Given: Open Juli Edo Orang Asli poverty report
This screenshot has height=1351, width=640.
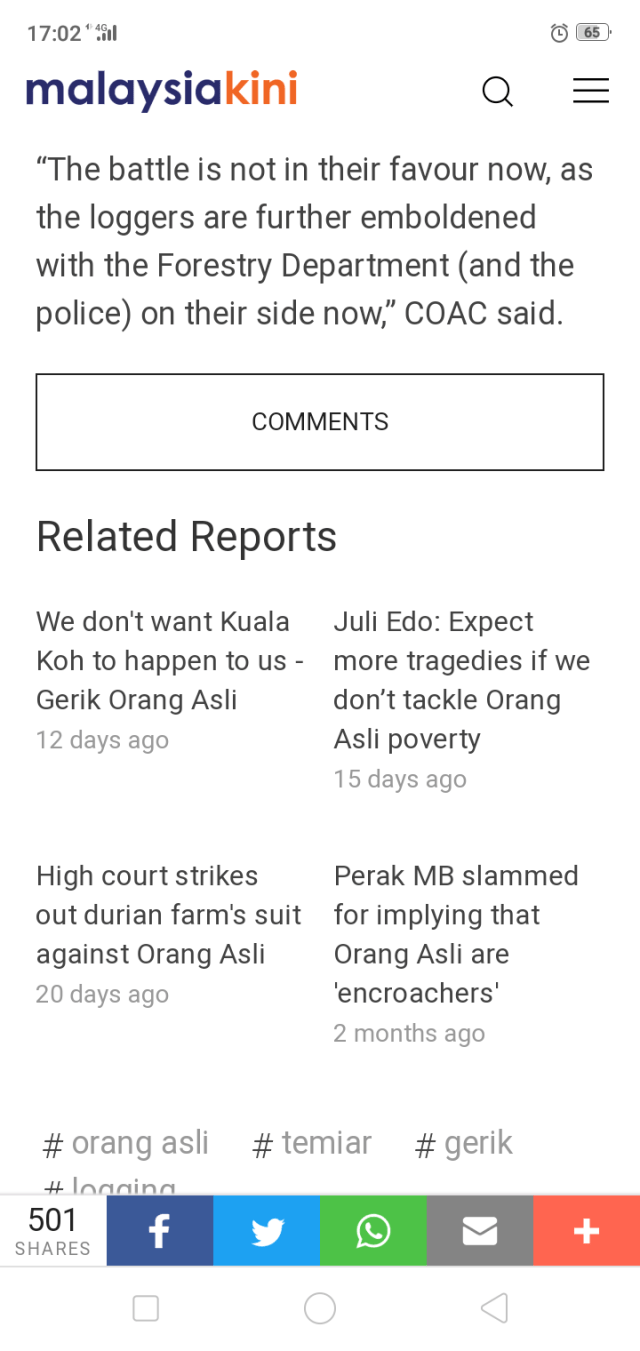Looking at the screenshot, I should pos(461,680).
